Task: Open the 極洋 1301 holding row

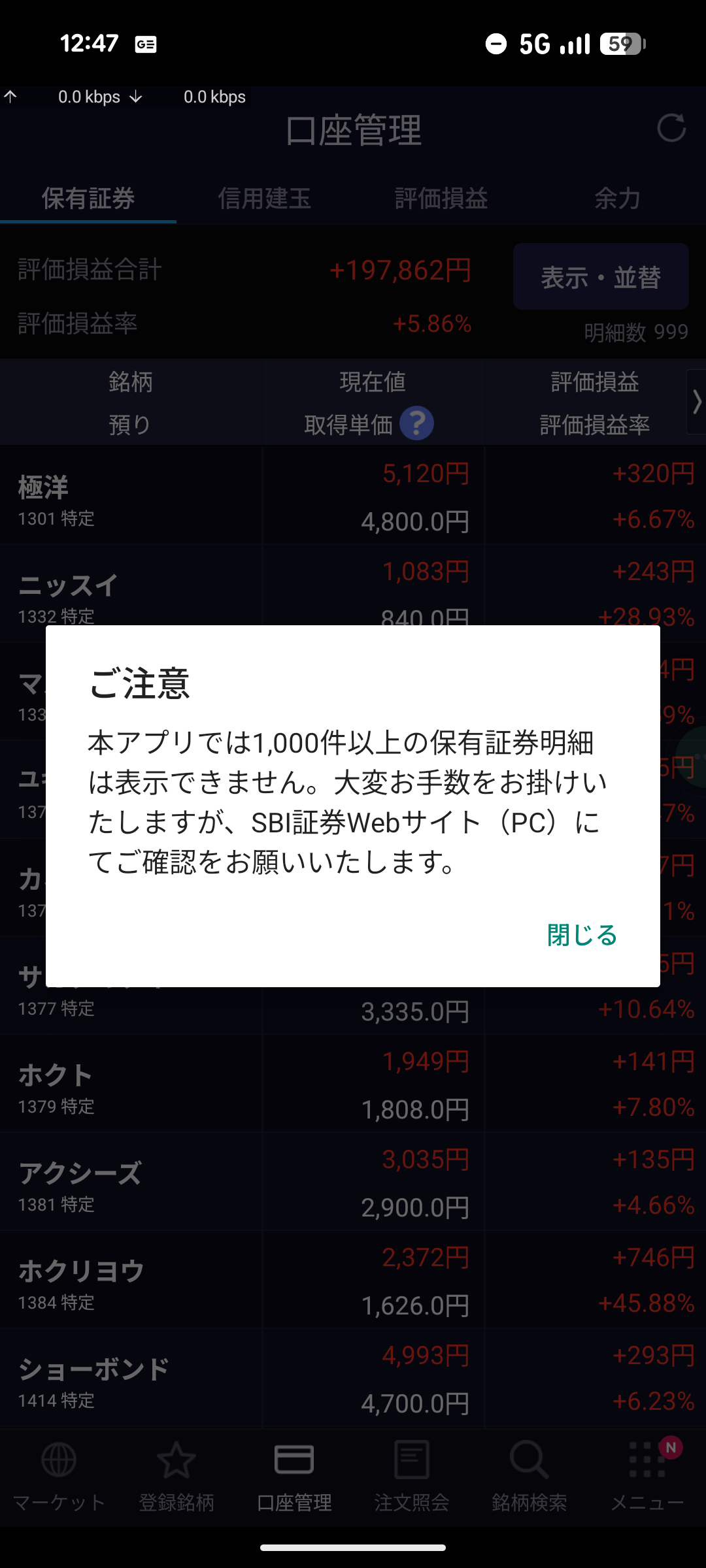Action: pos(353,495)
